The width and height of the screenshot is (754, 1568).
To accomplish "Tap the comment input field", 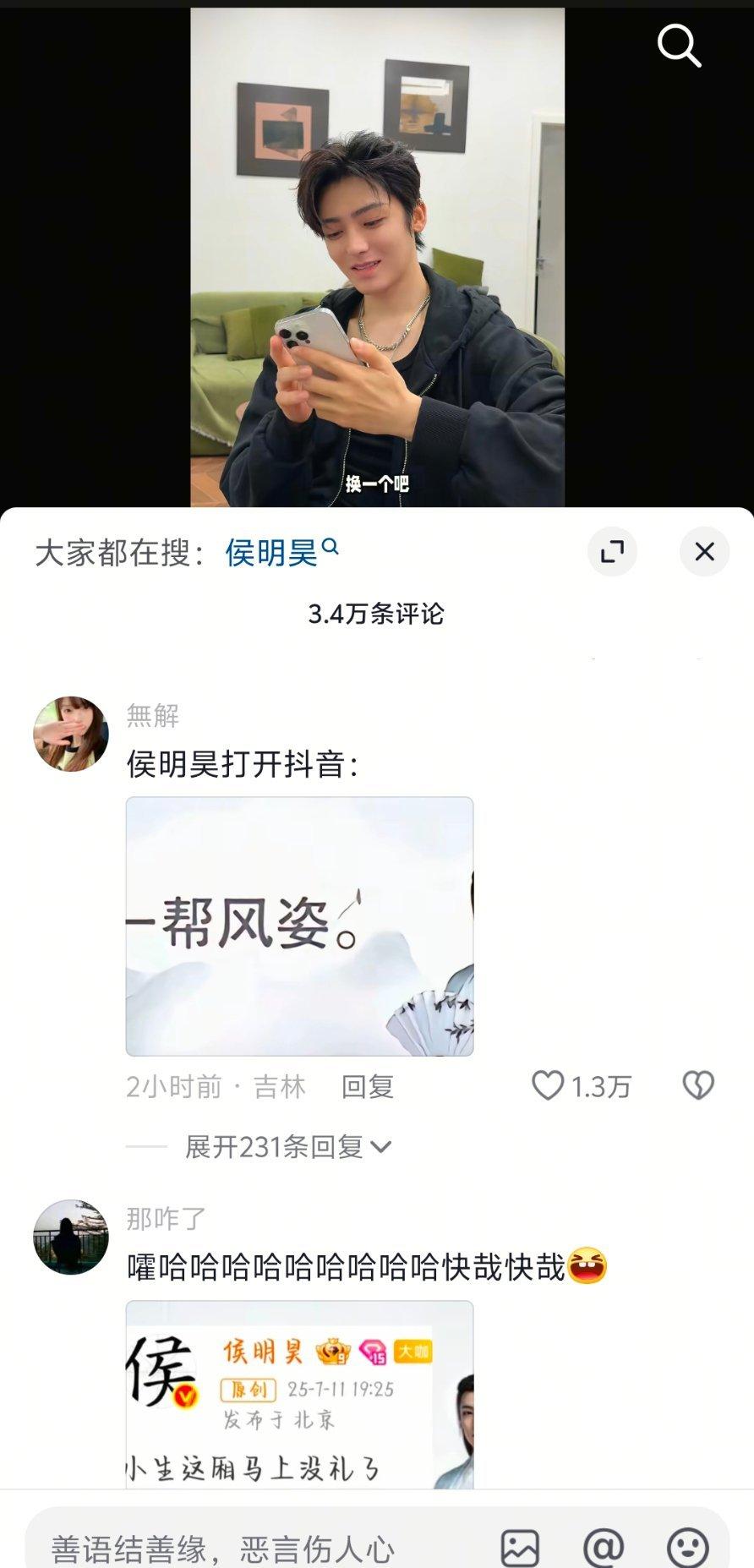I will [x=254, y=1548].
